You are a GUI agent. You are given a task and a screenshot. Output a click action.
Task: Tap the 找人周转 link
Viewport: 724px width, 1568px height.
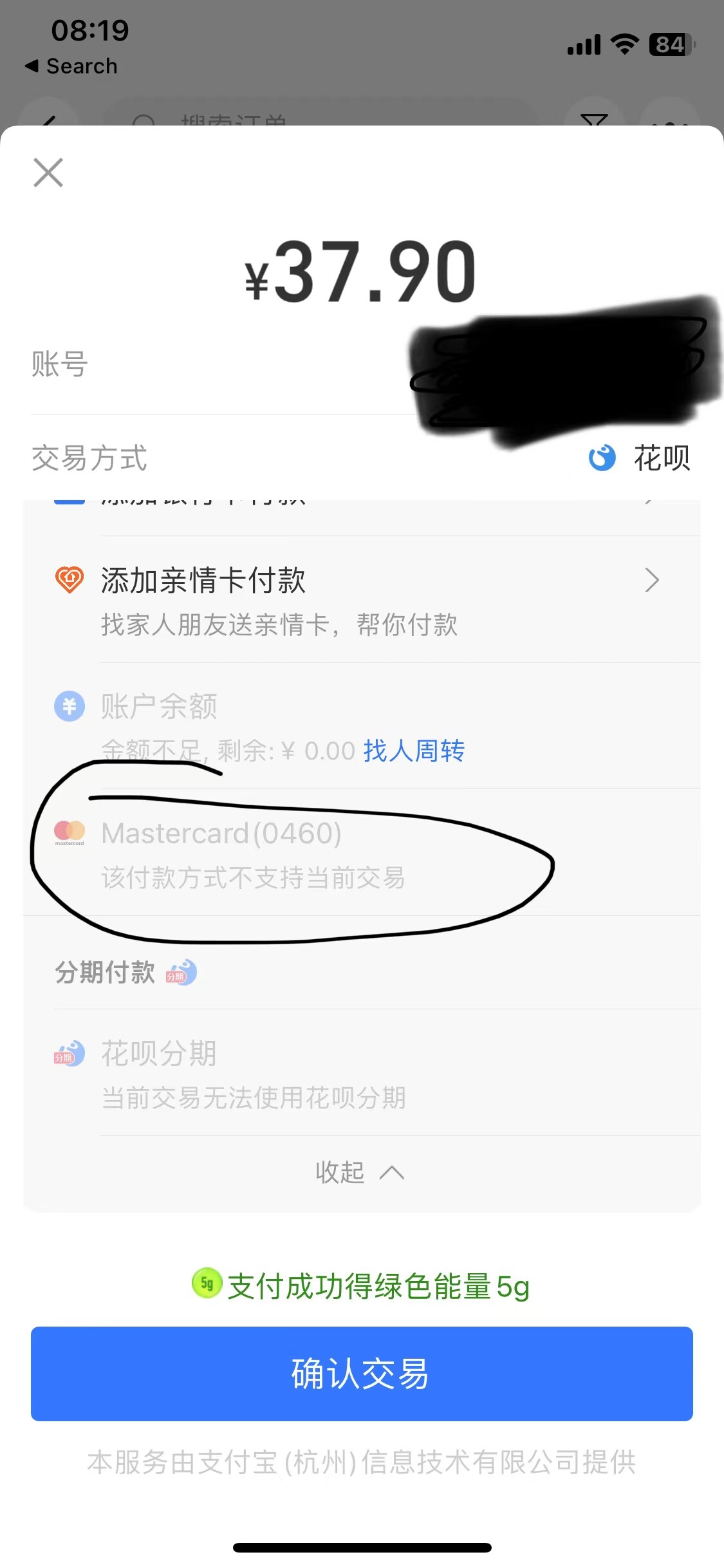coord(414,751)
